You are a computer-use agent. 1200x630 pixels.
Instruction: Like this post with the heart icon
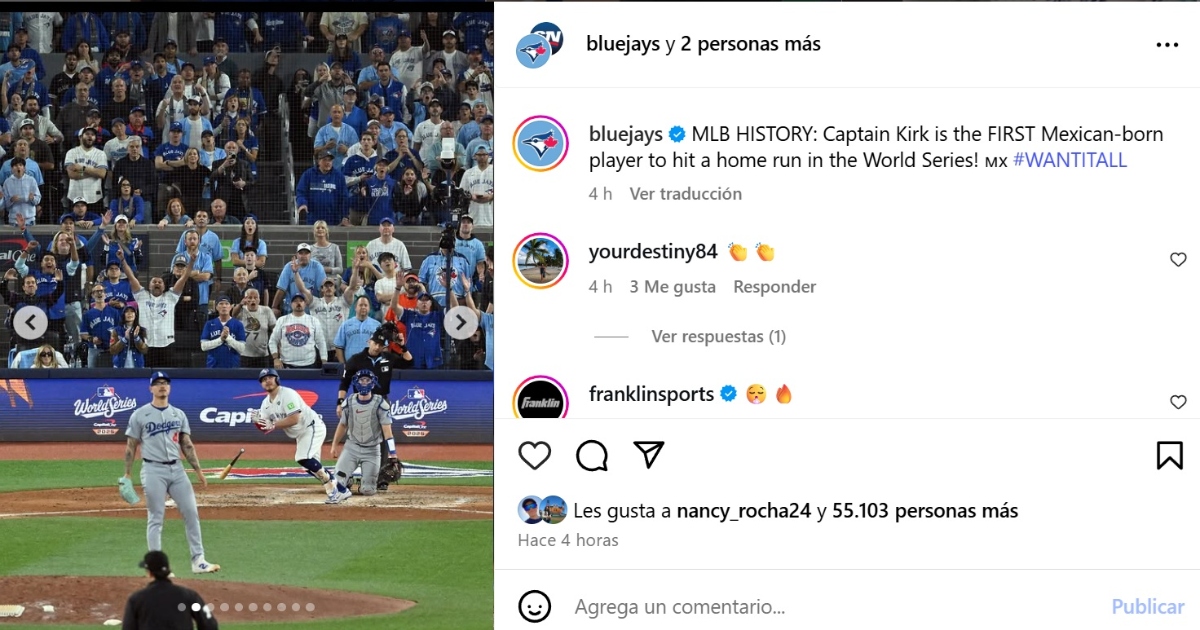(535, 456)
